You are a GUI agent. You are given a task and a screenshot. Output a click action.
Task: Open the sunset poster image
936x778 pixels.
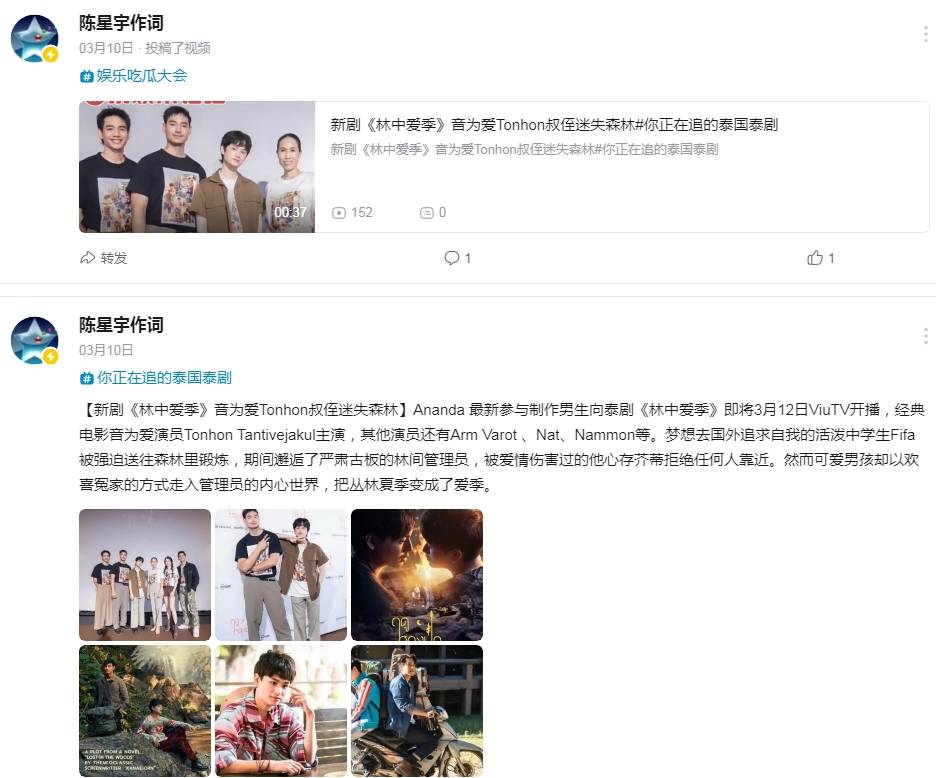(417, 575)
